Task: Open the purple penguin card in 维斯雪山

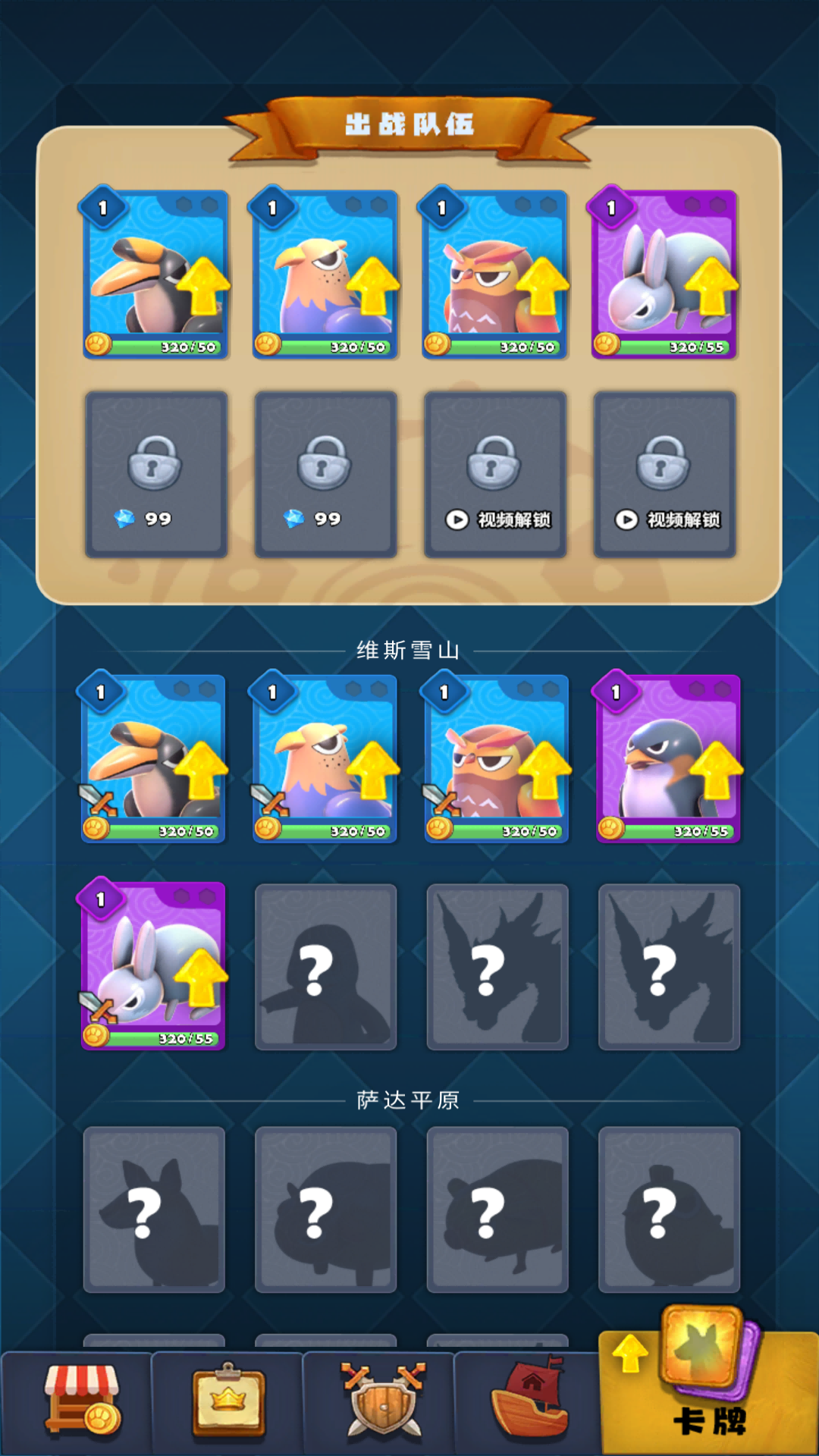Action: click(668, 758)
